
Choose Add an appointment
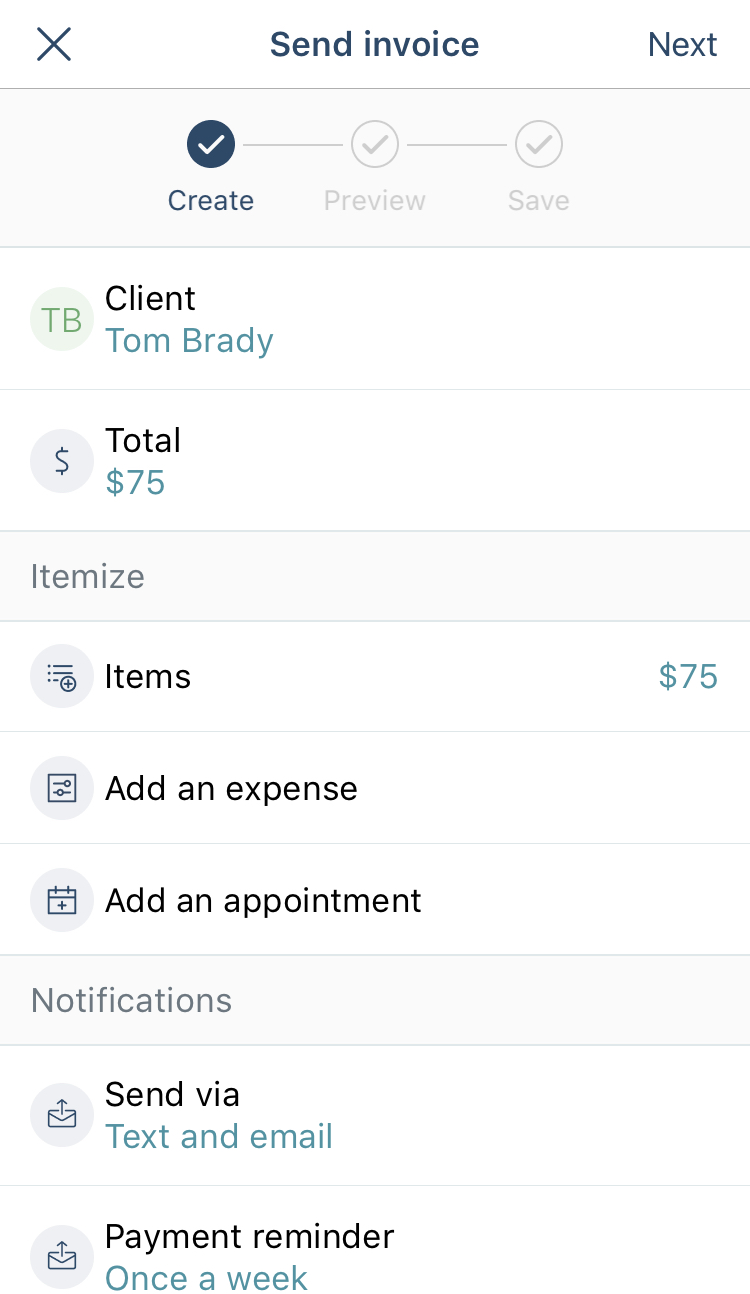[375, 900]
